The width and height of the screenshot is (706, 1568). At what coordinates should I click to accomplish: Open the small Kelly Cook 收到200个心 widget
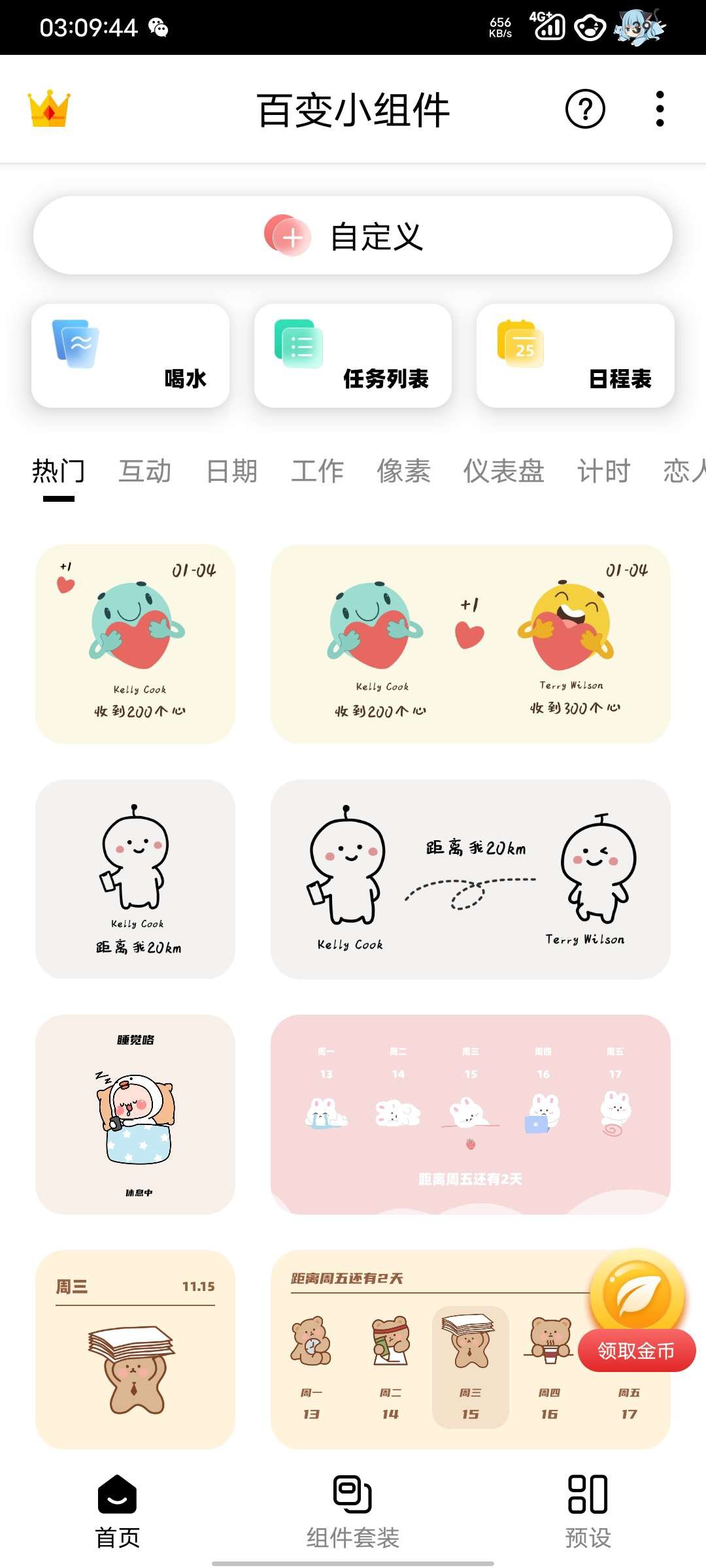coord(135,644)
